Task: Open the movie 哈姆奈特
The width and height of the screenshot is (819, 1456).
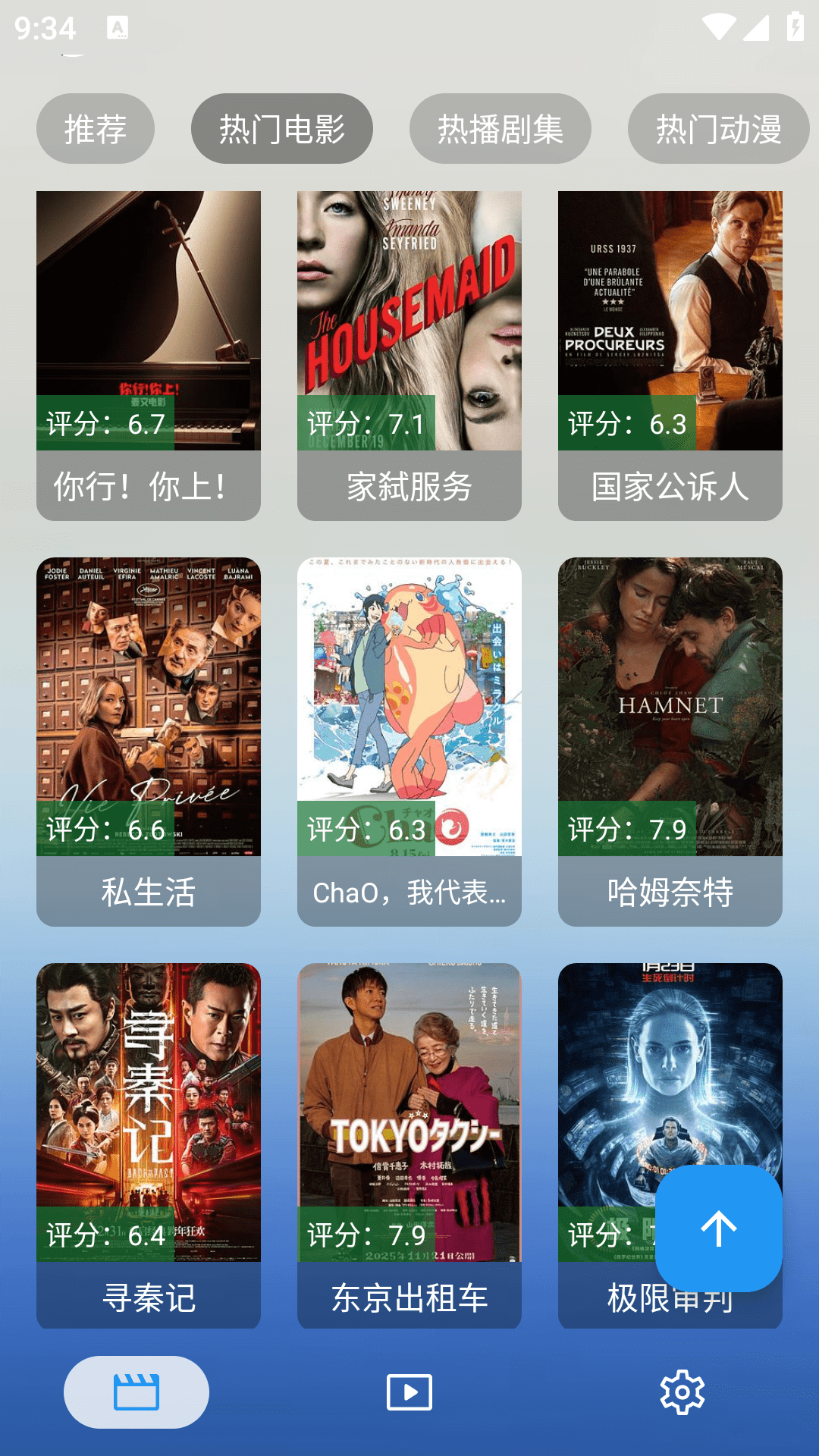Action: coord(670,741)
